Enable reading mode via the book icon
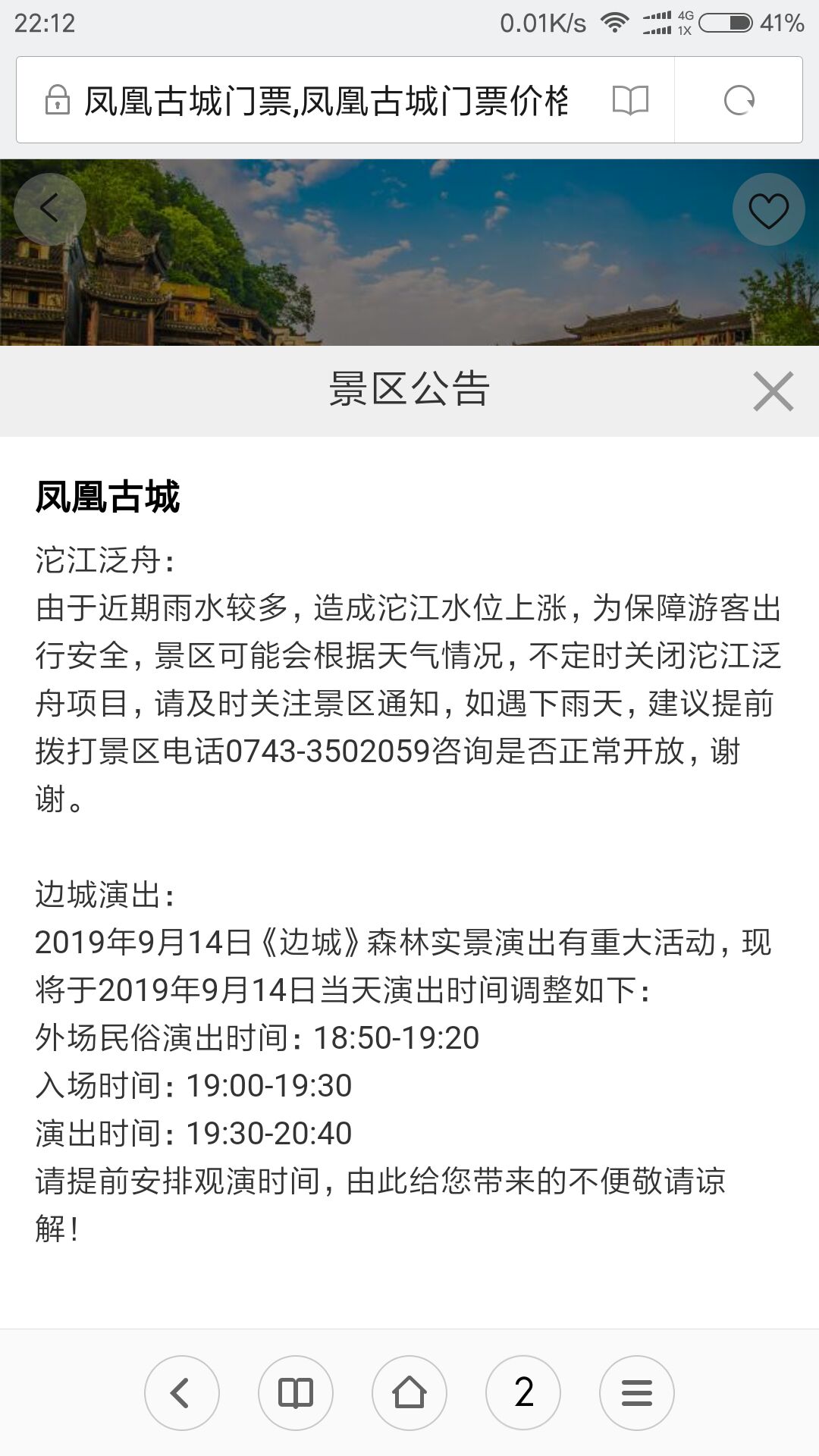 tap(630, 100)
